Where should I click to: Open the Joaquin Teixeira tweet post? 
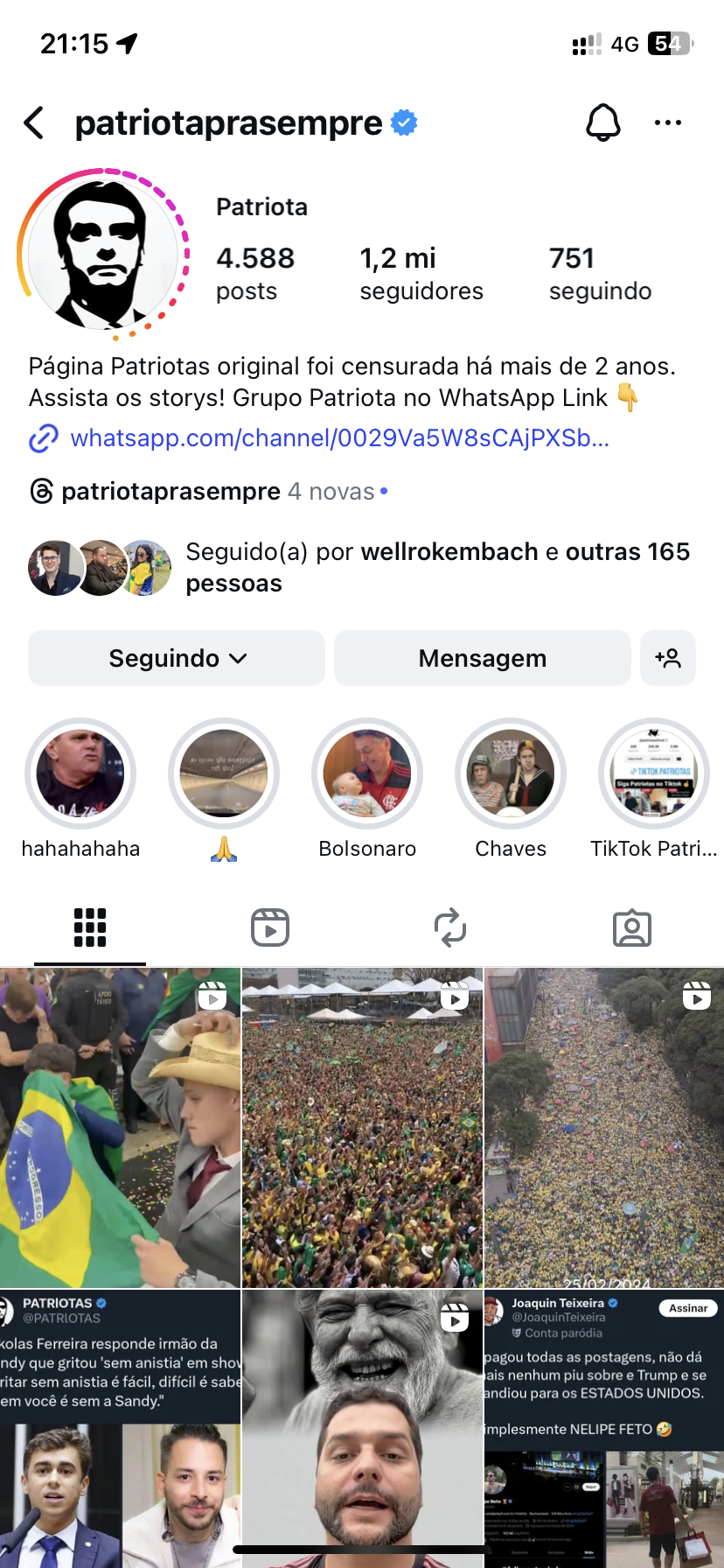[604, 1428]
